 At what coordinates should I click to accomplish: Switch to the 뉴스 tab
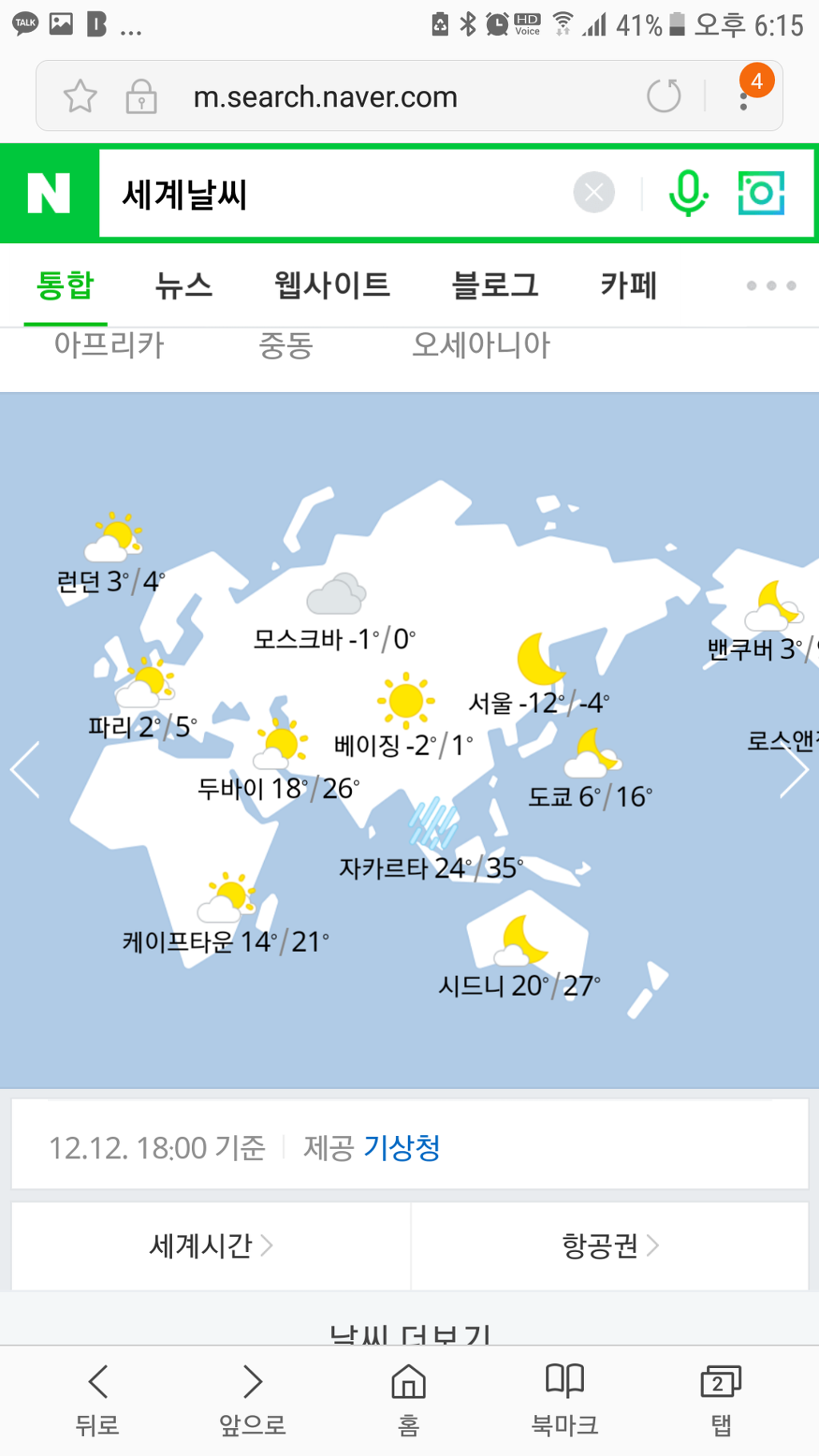coord(184,285)
